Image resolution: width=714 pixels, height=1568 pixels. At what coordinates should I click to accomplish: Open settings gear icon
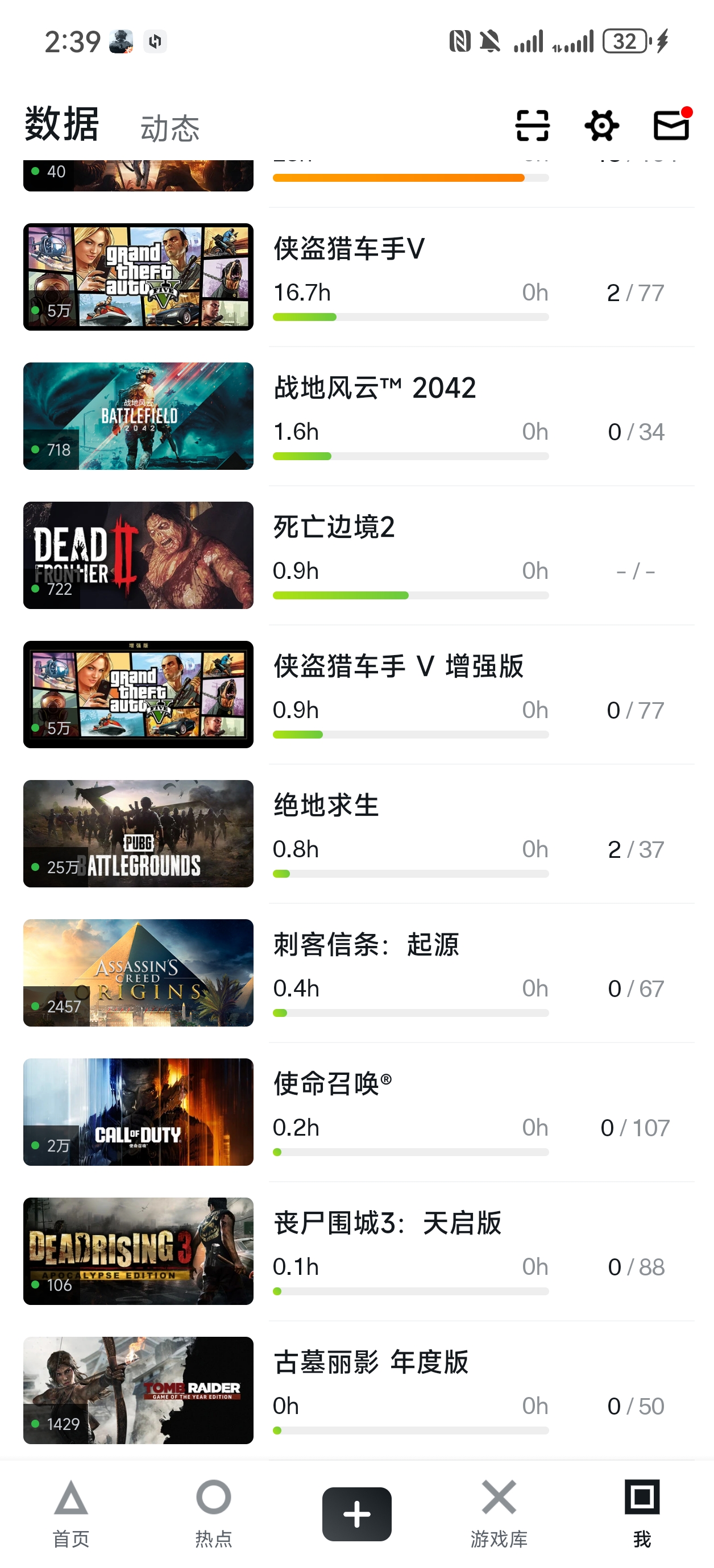(x=601, y=126)
